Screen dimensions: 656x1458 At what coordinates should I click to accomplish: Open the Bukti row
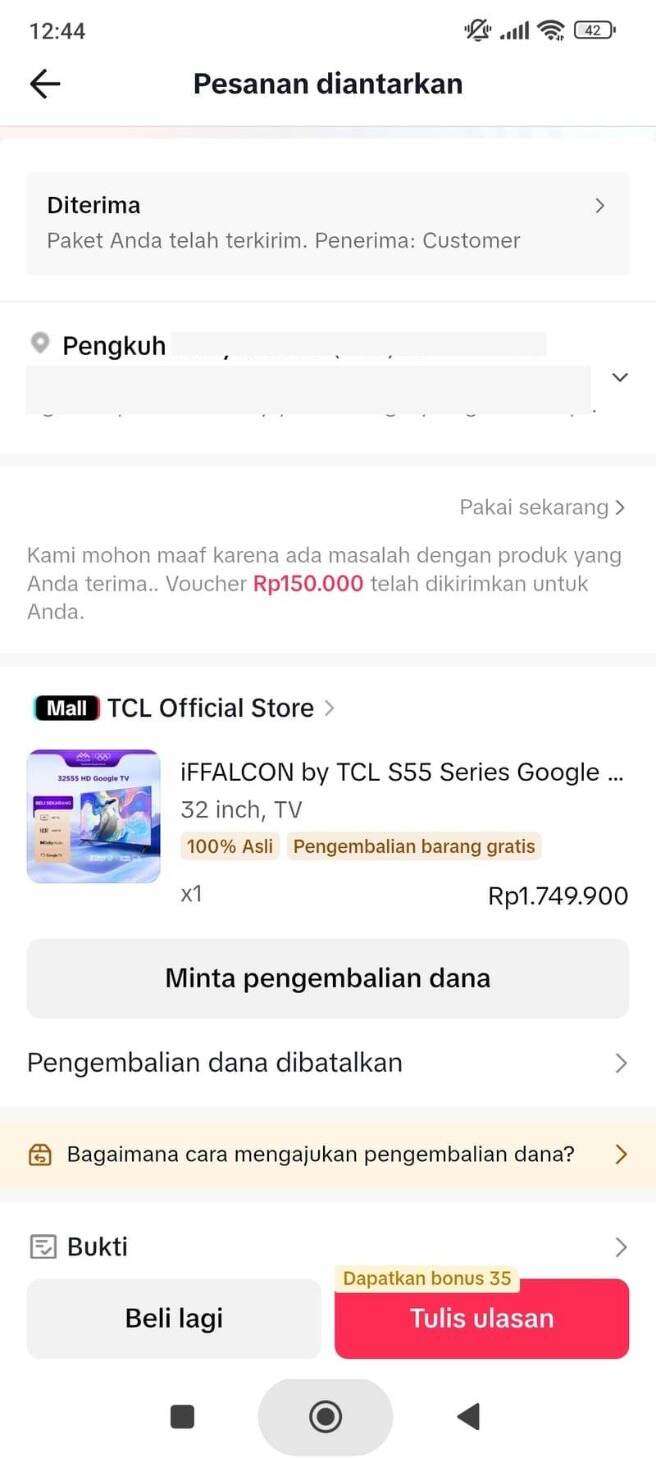pyautogui.click(x=328, y=1246)
